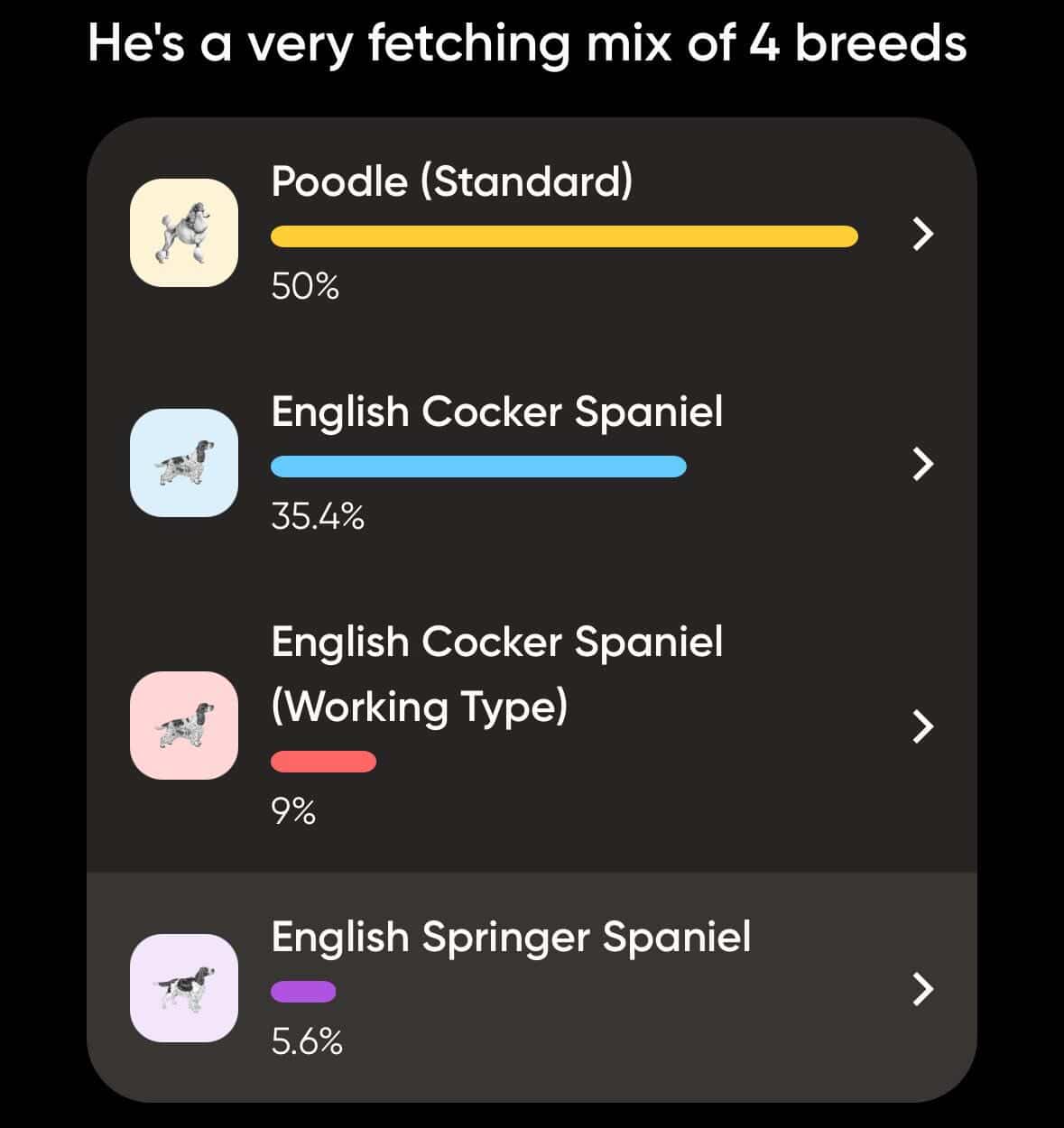View English Cocker Spaniel (Working Type) details
Screen dimensions: 1064x1128
click(x=921, y=726)
